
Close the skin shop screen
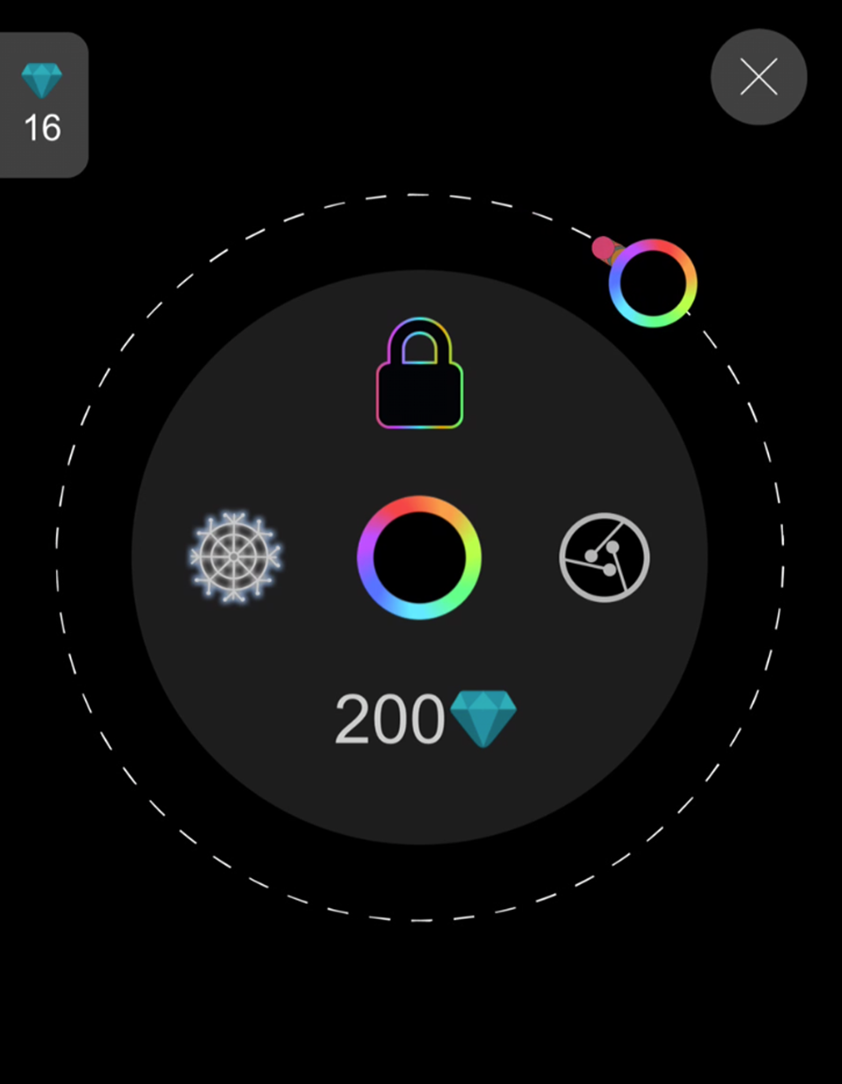pos(758,77)
